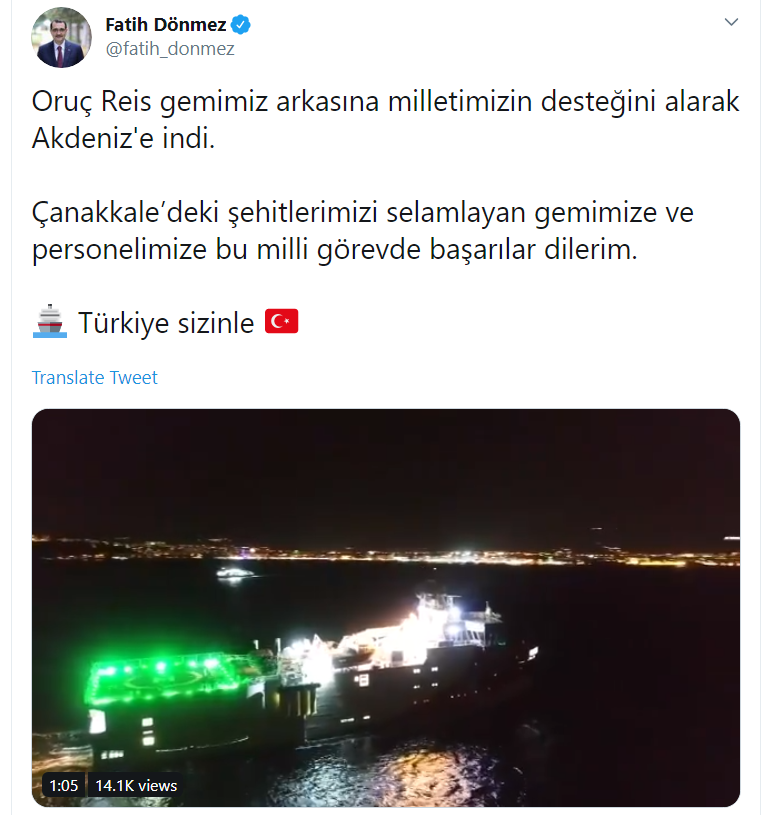772x815 pixels.
Task: Open Fatih Dönmez's profile picture
Action: click(61, 38)
